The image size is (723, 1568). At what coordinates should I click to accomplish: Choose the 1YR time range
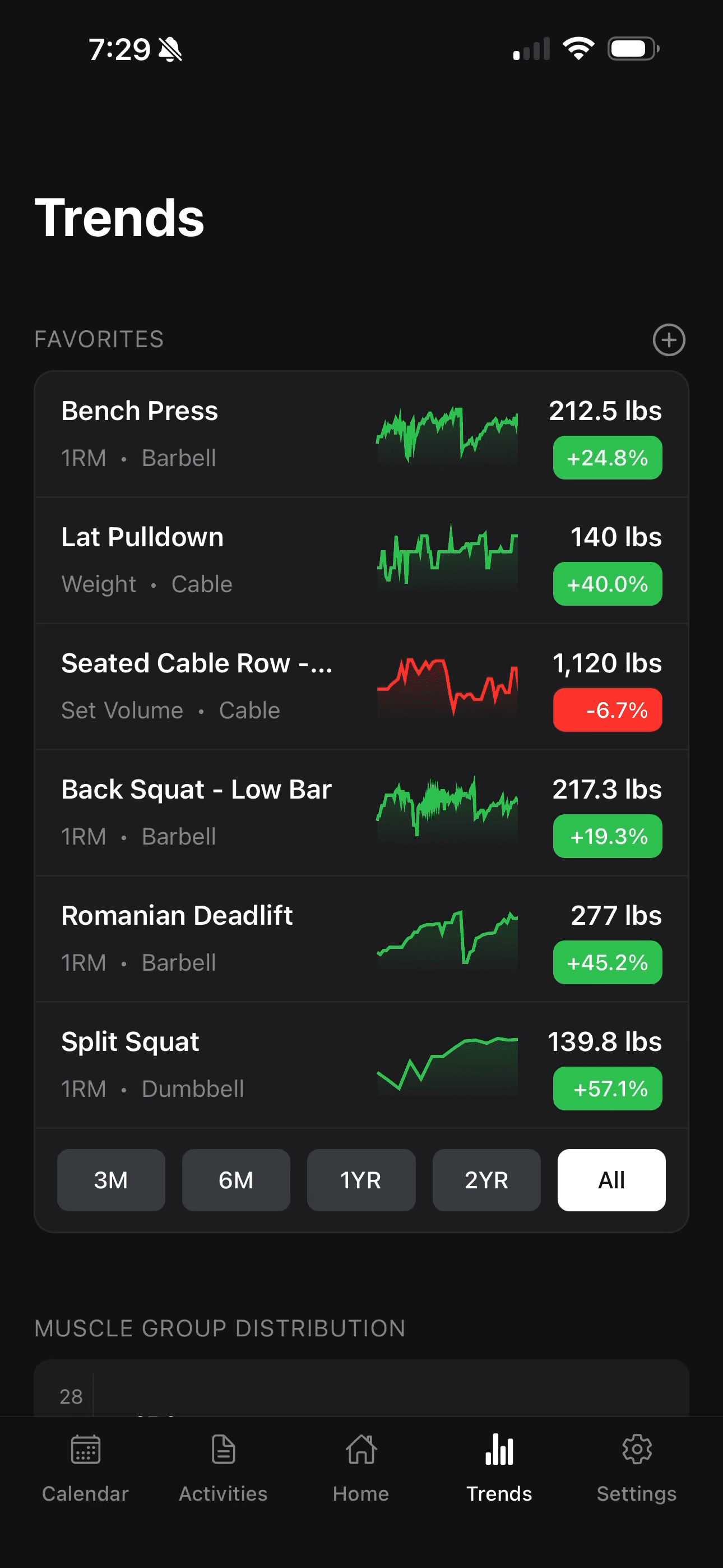(361, 1180)
